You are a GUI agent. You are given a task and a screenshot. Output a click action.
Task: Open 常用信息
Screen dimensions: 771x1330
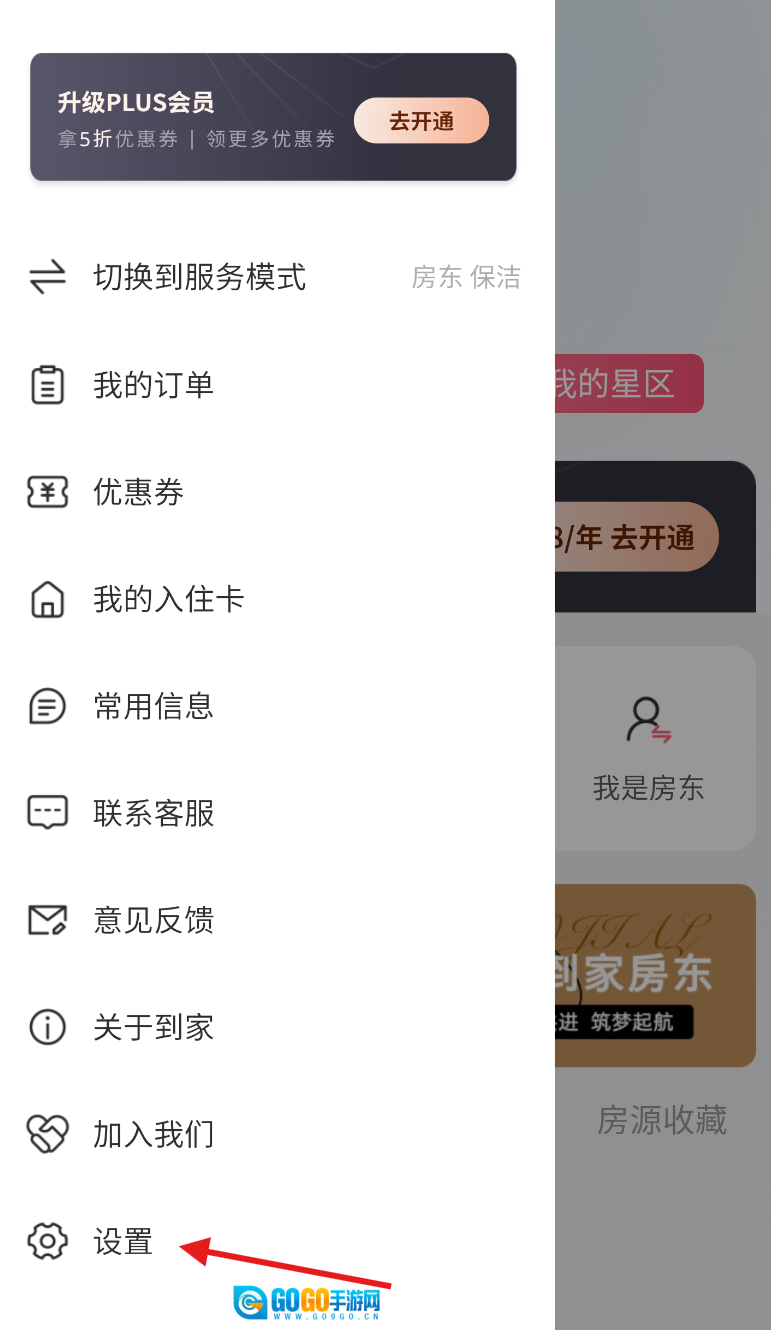tap(153, 706)
